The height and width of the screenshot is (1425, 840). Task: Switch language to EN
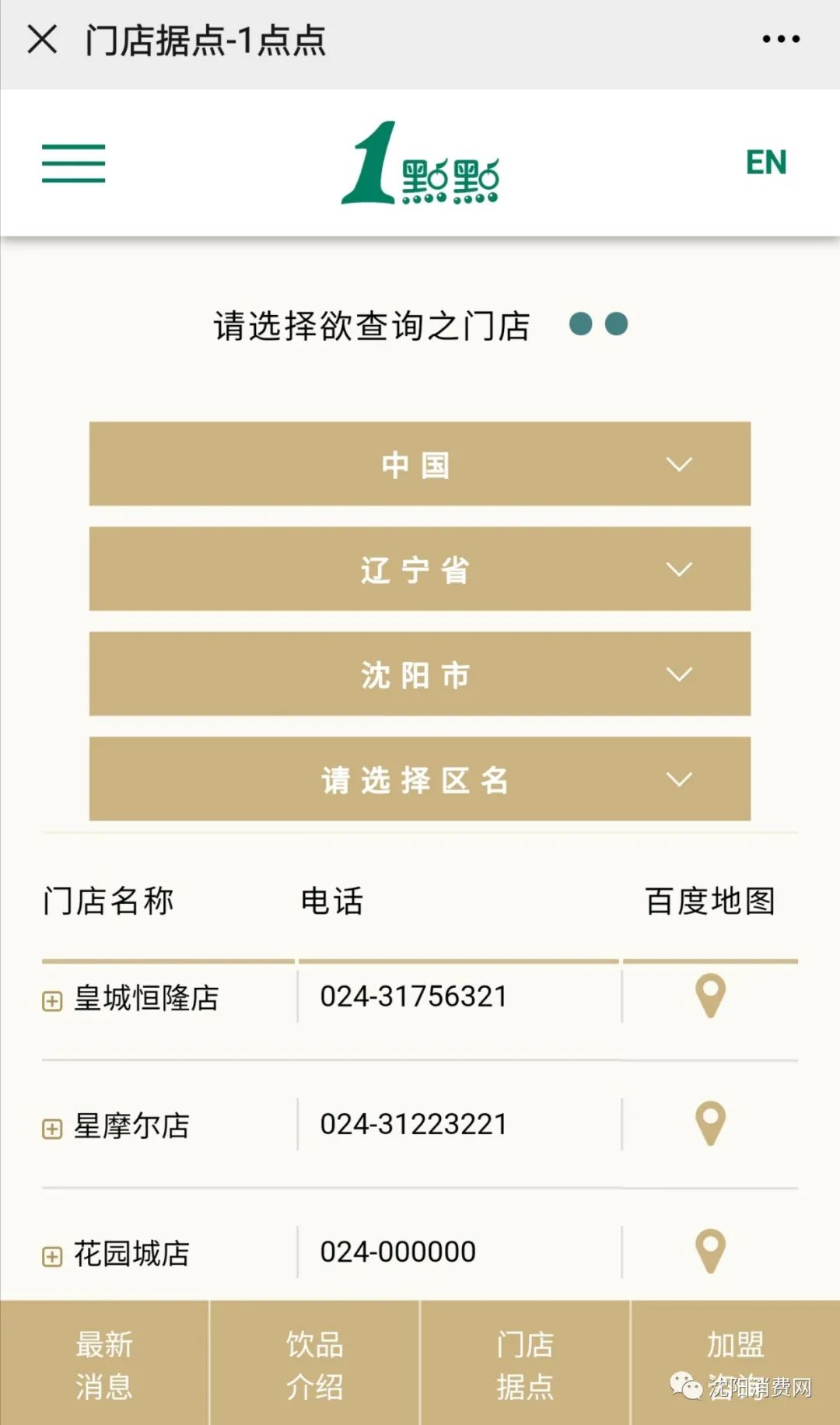766,163
